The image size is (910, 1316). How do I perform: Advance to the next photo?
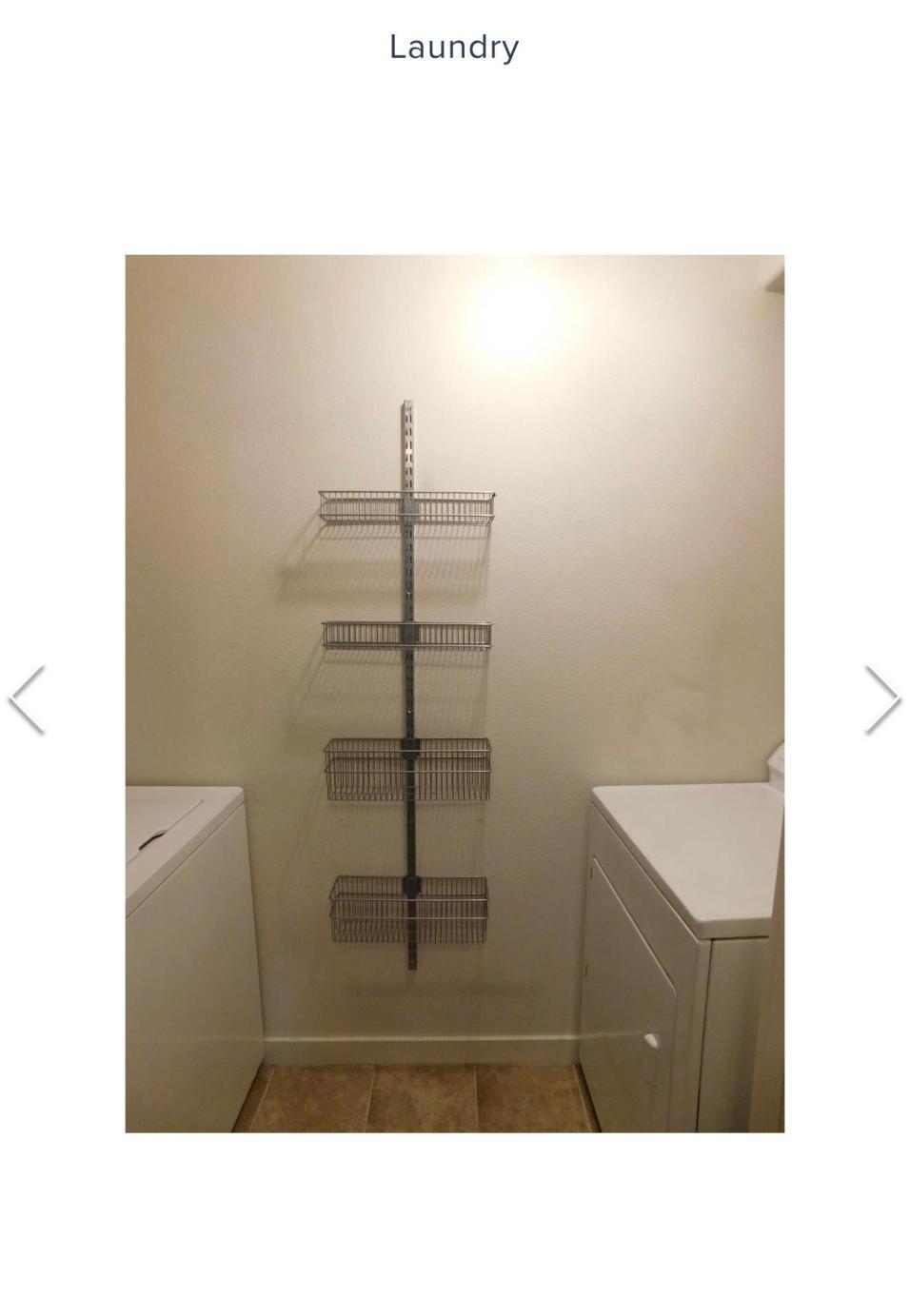(882, 699)
